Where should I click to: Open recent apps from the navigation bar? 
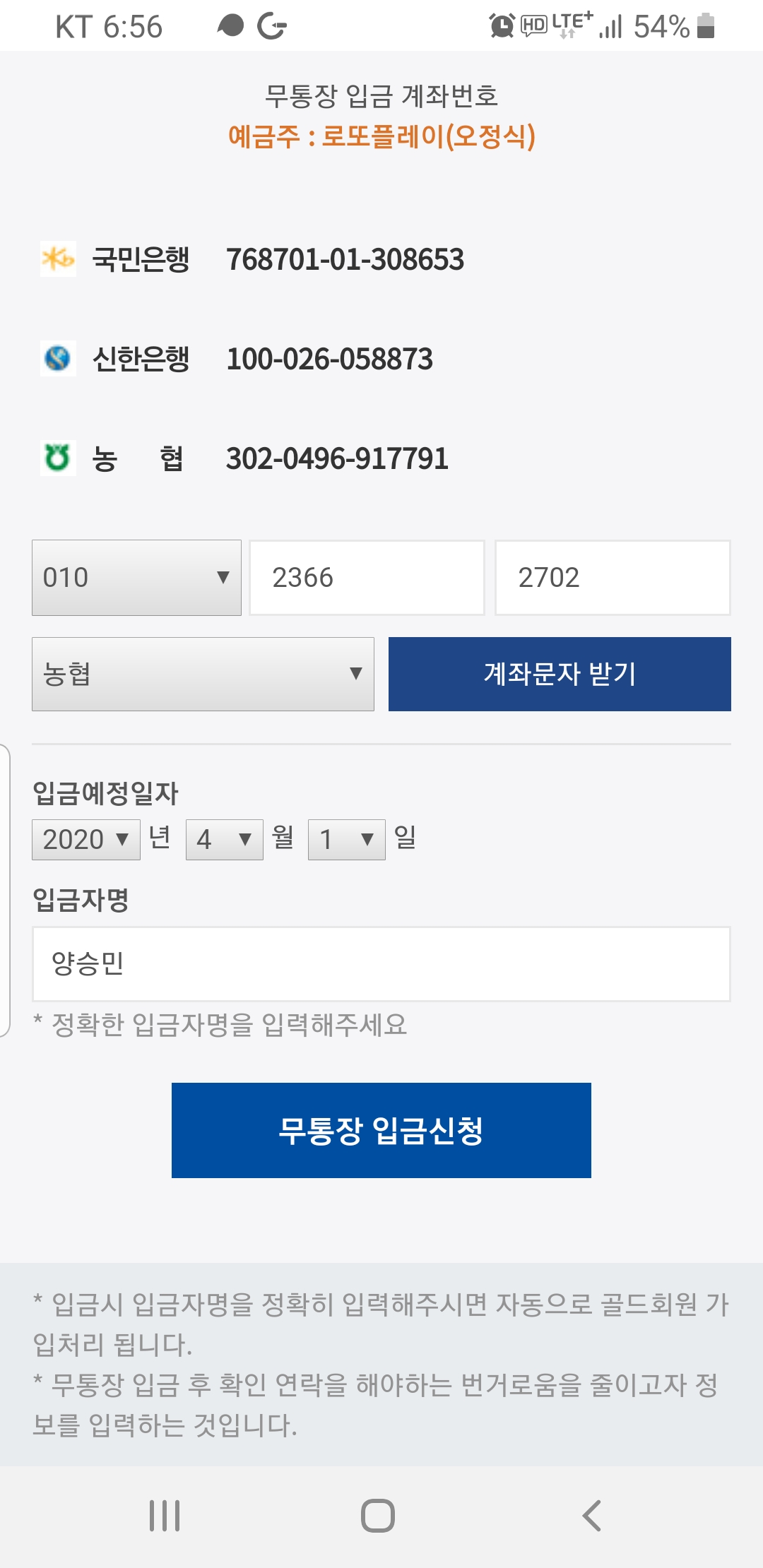(x=165, y=1516)
